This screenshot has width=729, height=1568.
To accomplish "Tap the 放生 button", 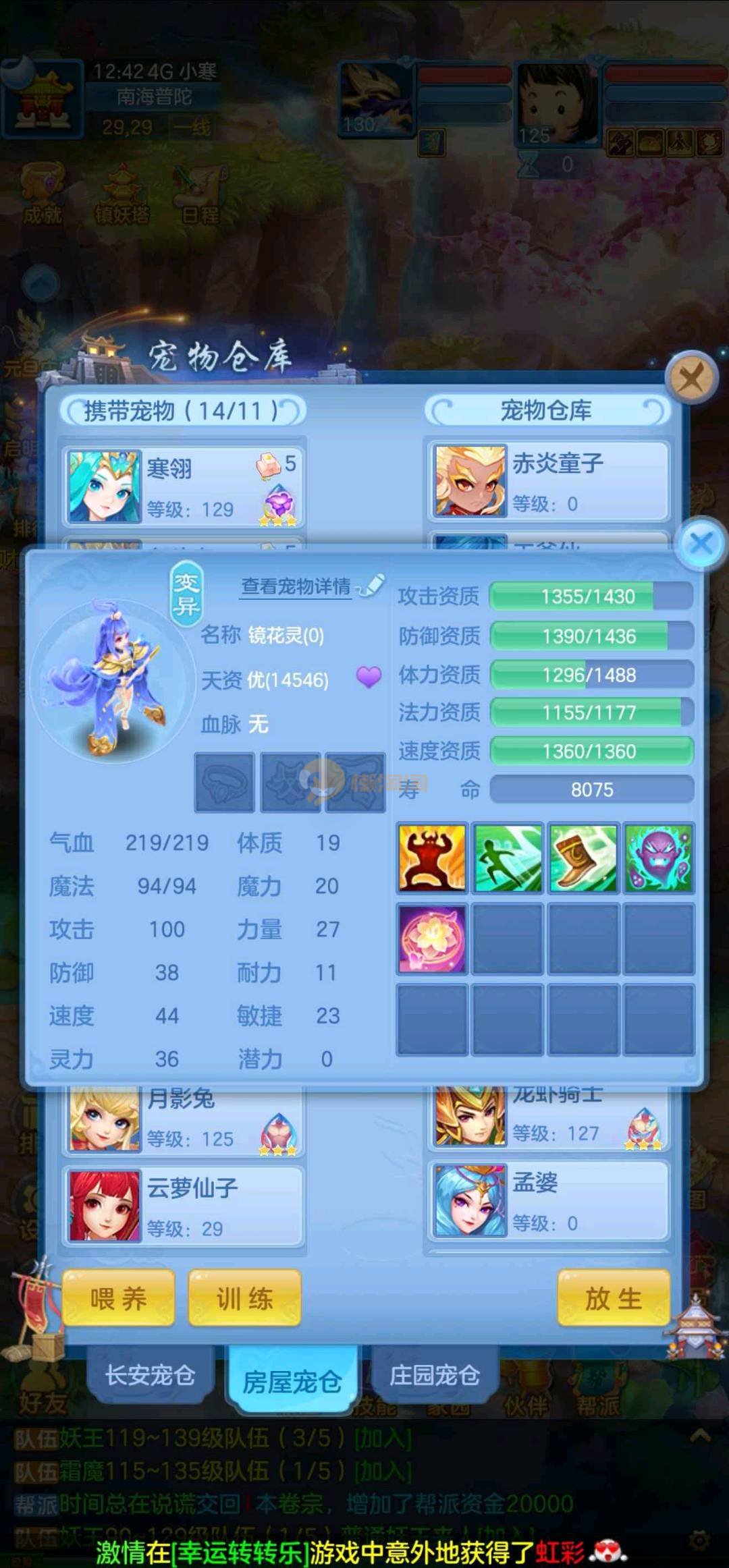I will 613,1297.
